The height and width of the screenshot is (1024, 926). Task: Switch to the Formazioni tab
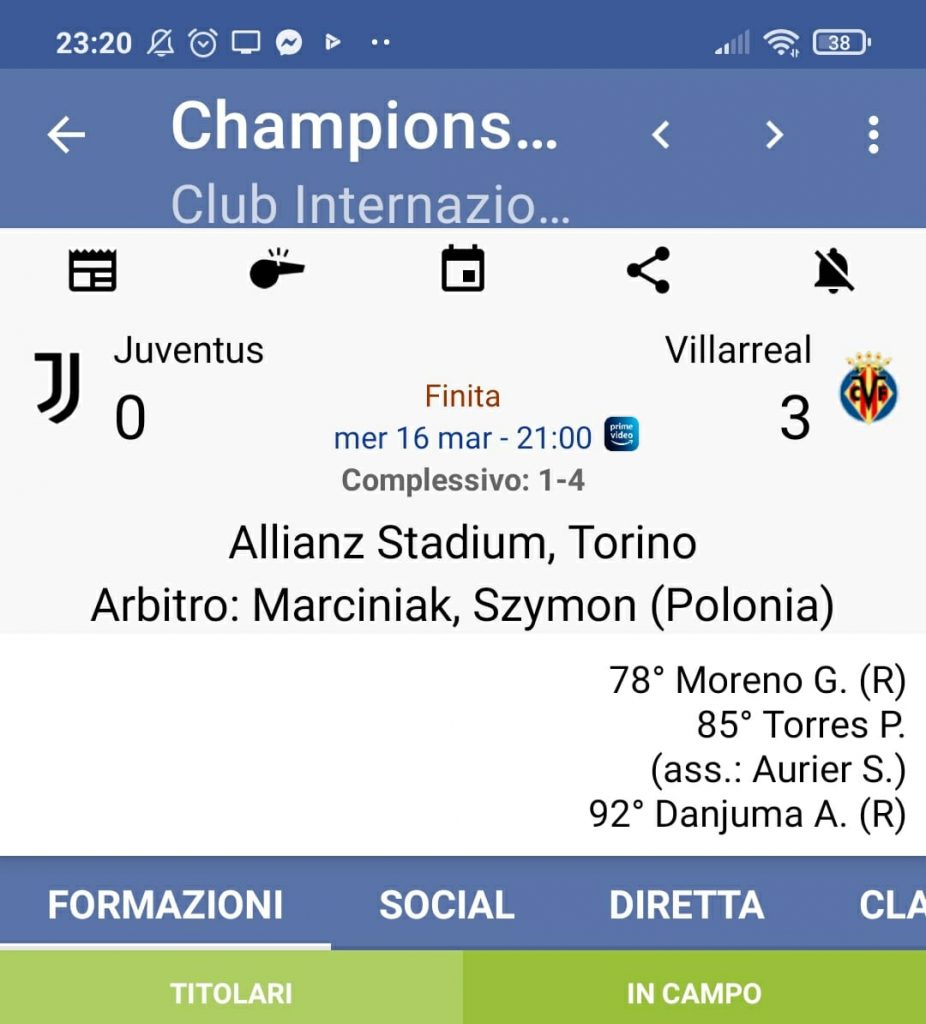[x=165, y=905]
